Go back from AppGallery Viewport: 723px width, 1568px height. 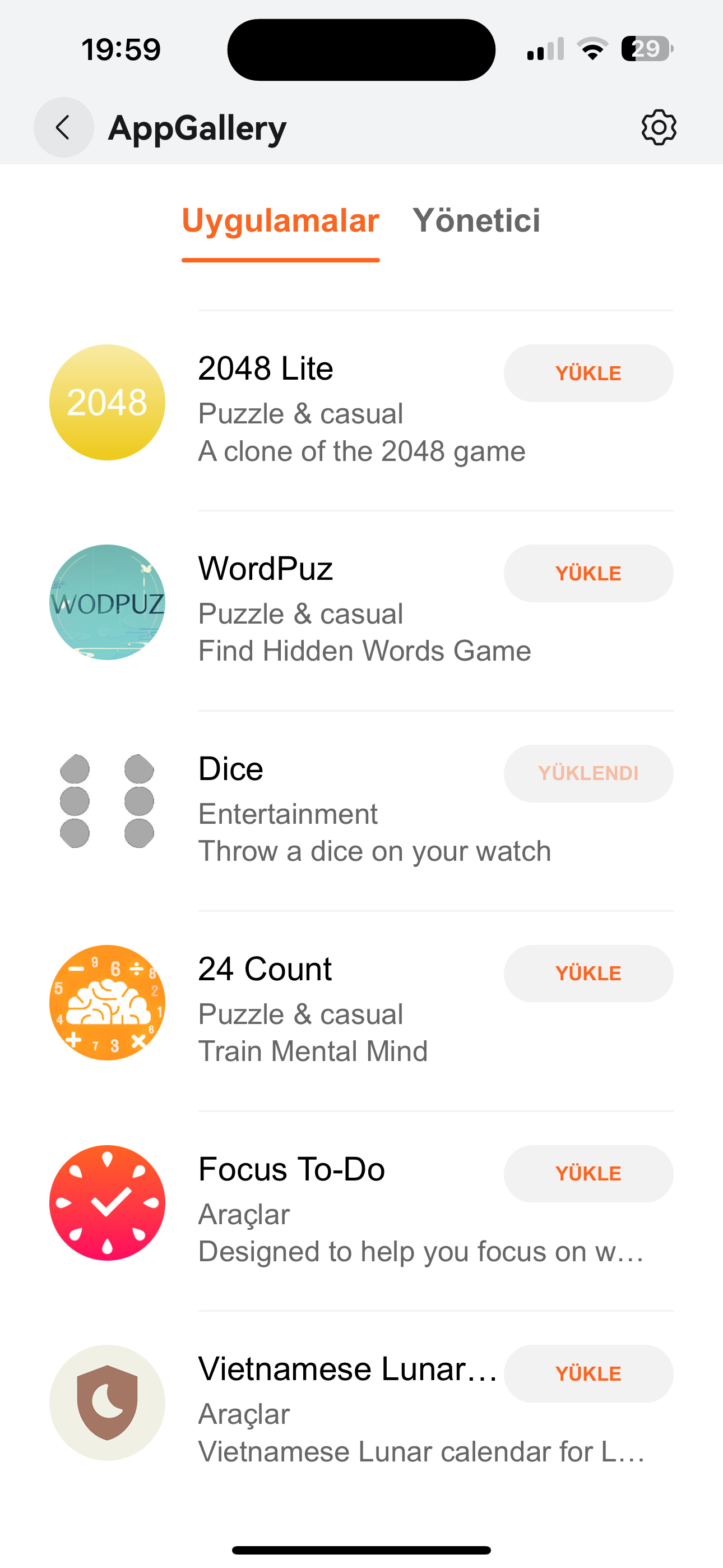63,128
